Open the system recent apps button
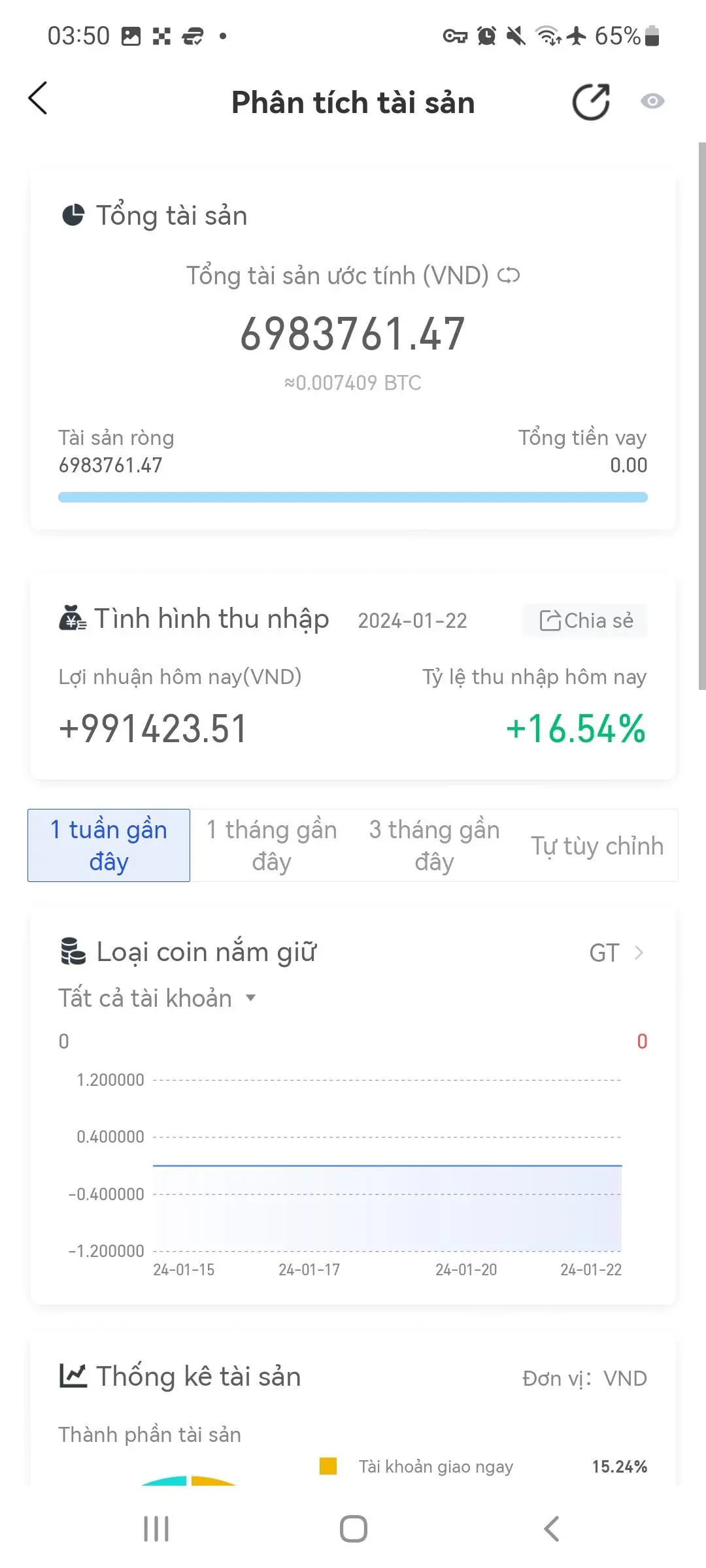 point(156,1529)
